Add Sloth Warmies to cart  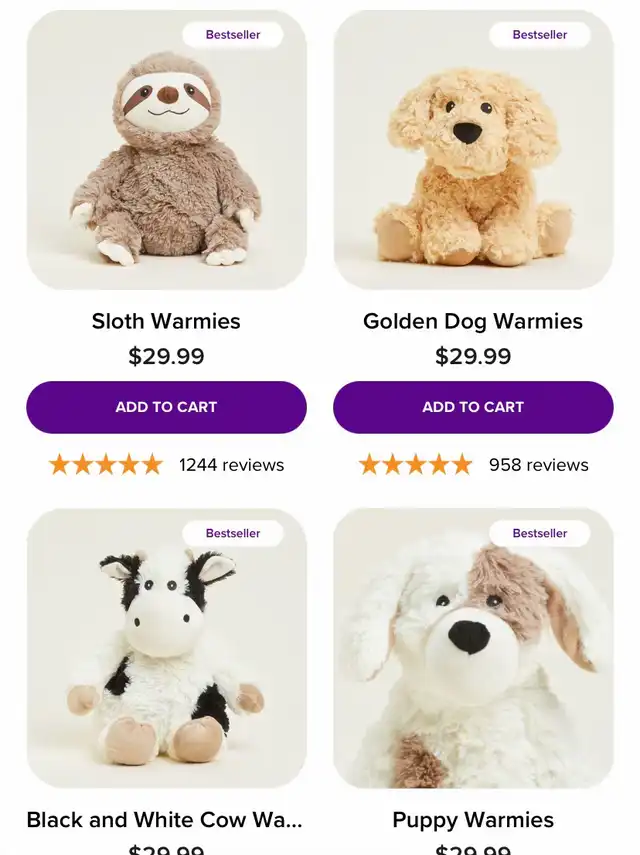tap(166, 407)
